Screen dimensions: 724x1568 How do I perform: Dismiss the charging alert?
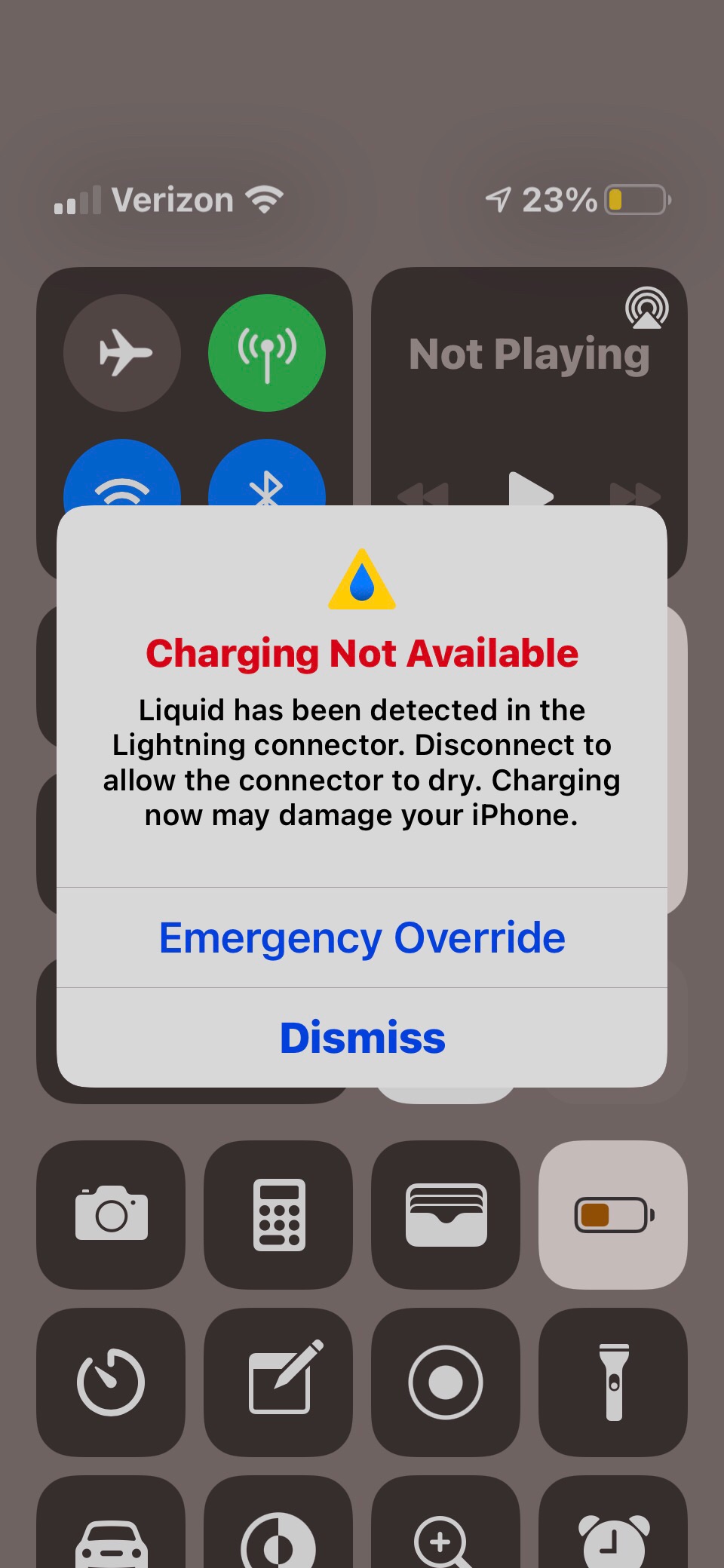(x=361, y=1038)
